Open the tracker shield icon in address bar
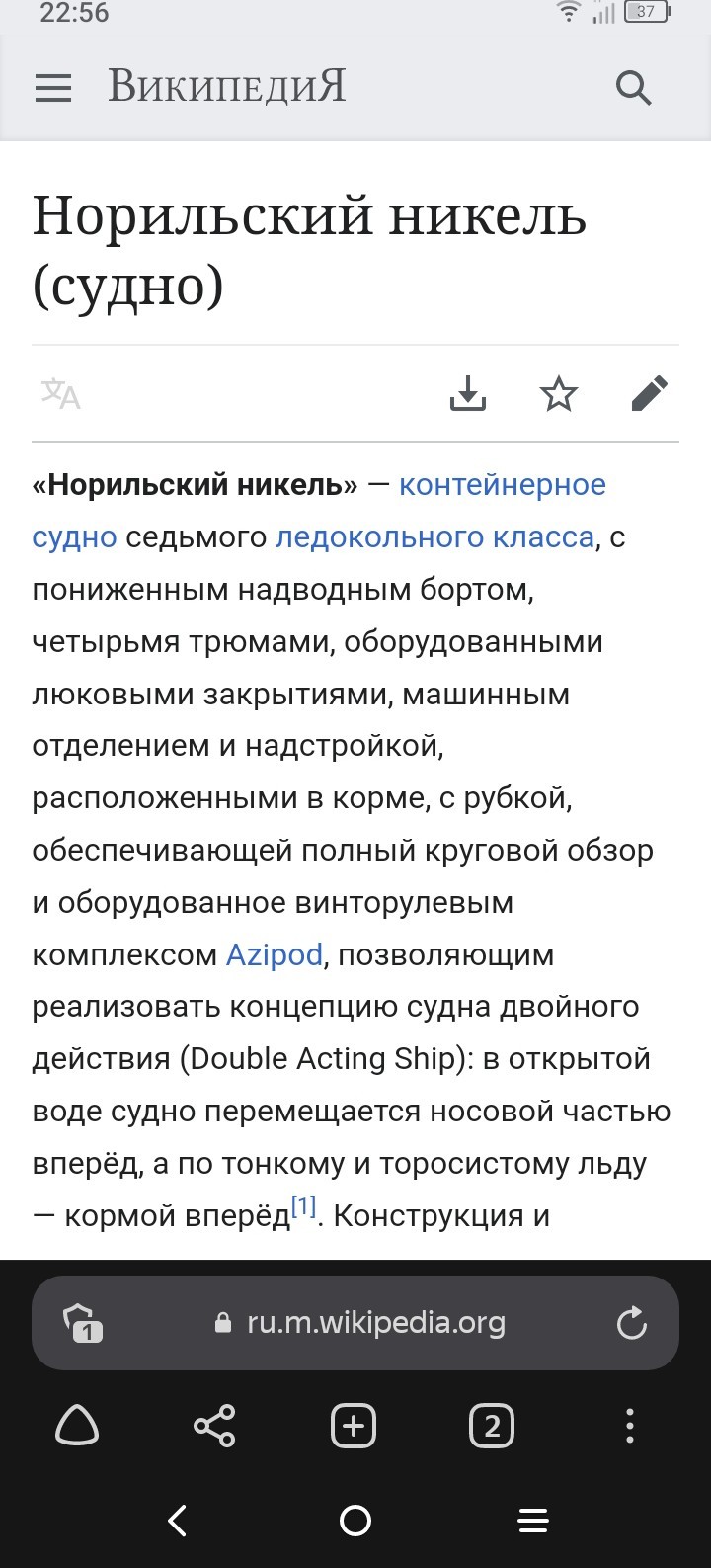The height and width of the screenshot is (1568, 711). 82,1323
